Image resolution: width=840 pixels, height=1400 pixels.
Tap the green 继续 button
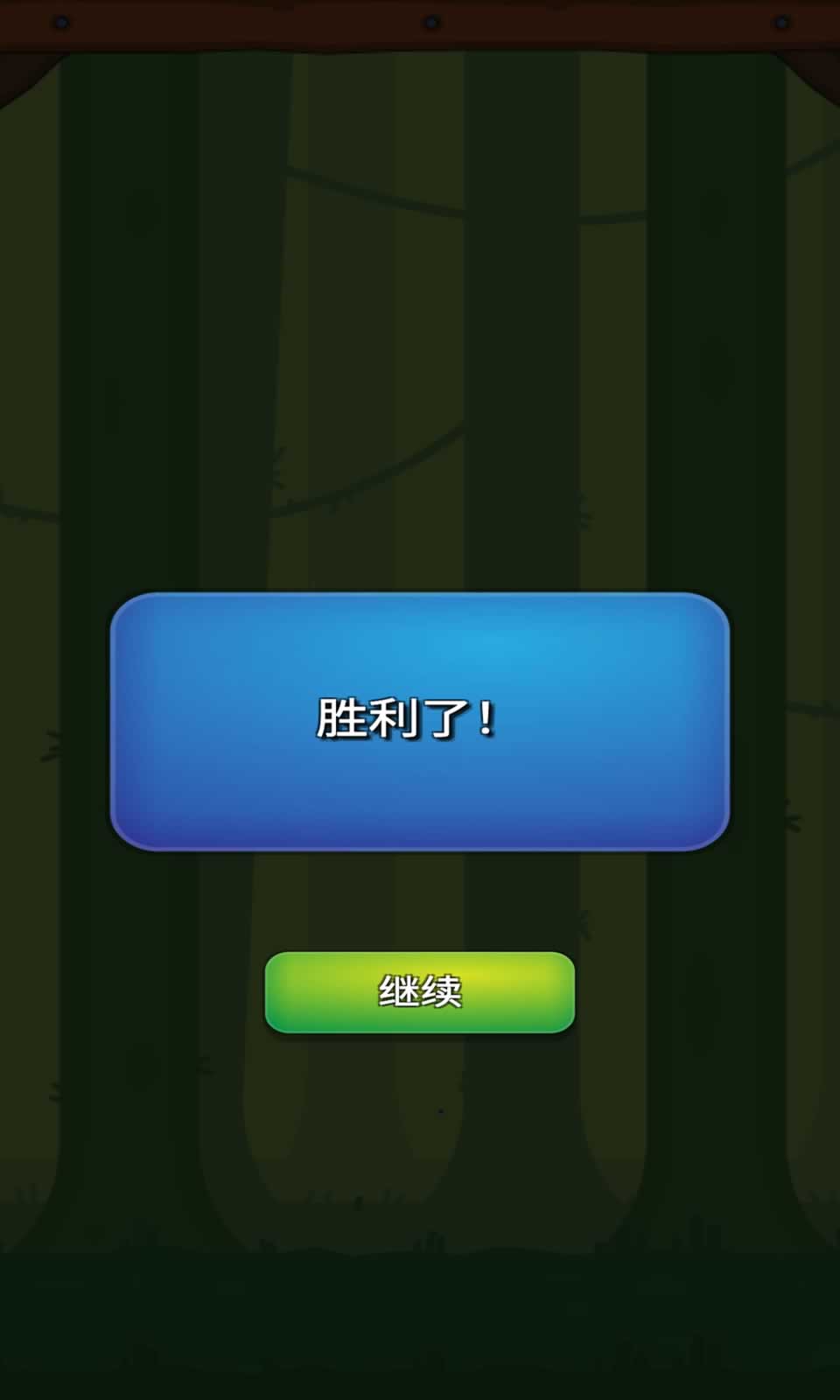pyautogui.click(x=420, y=992)
